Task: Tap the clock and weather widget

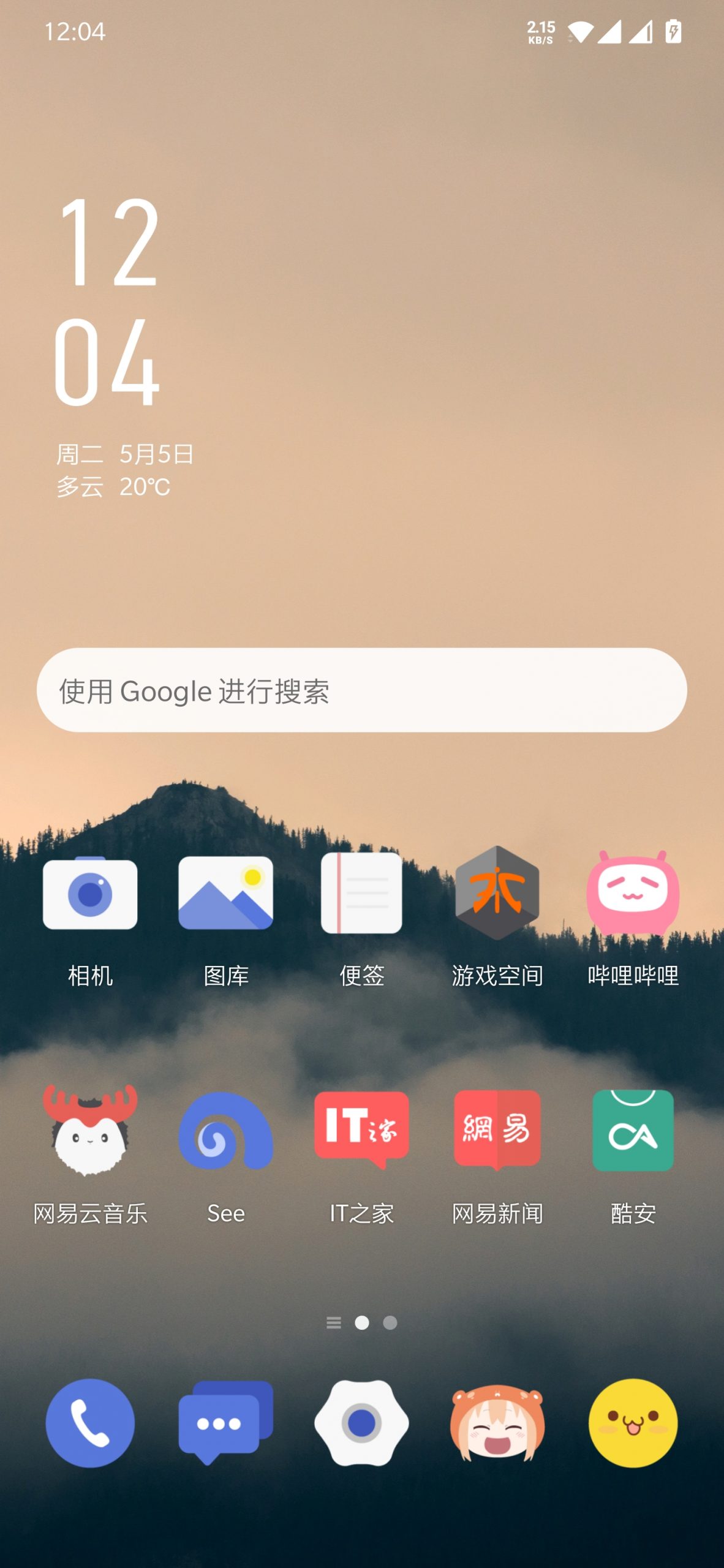Action: click(x=109, y=343)
